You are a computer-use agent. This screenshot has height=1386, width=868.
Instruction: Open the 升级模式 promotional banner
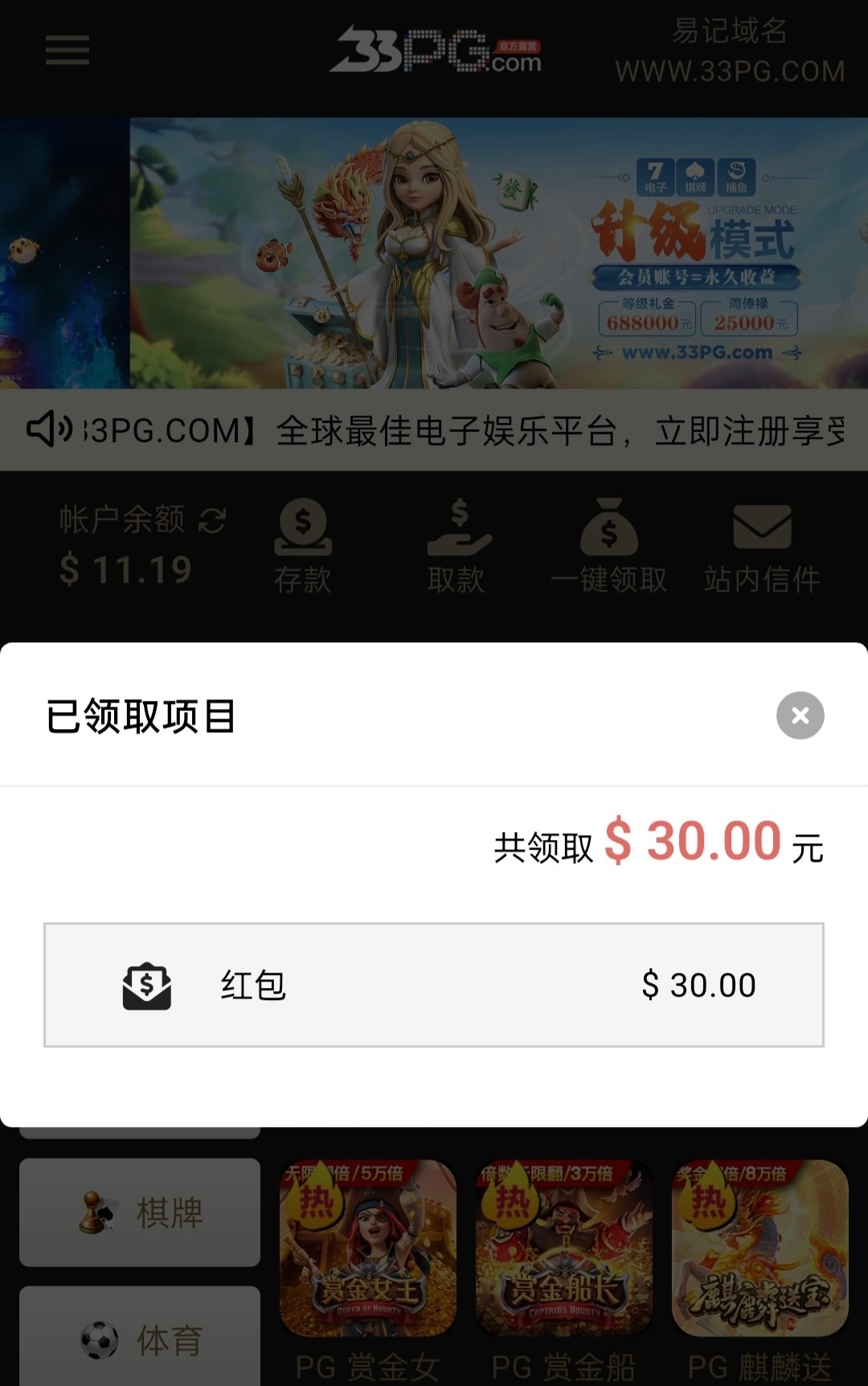498,253
